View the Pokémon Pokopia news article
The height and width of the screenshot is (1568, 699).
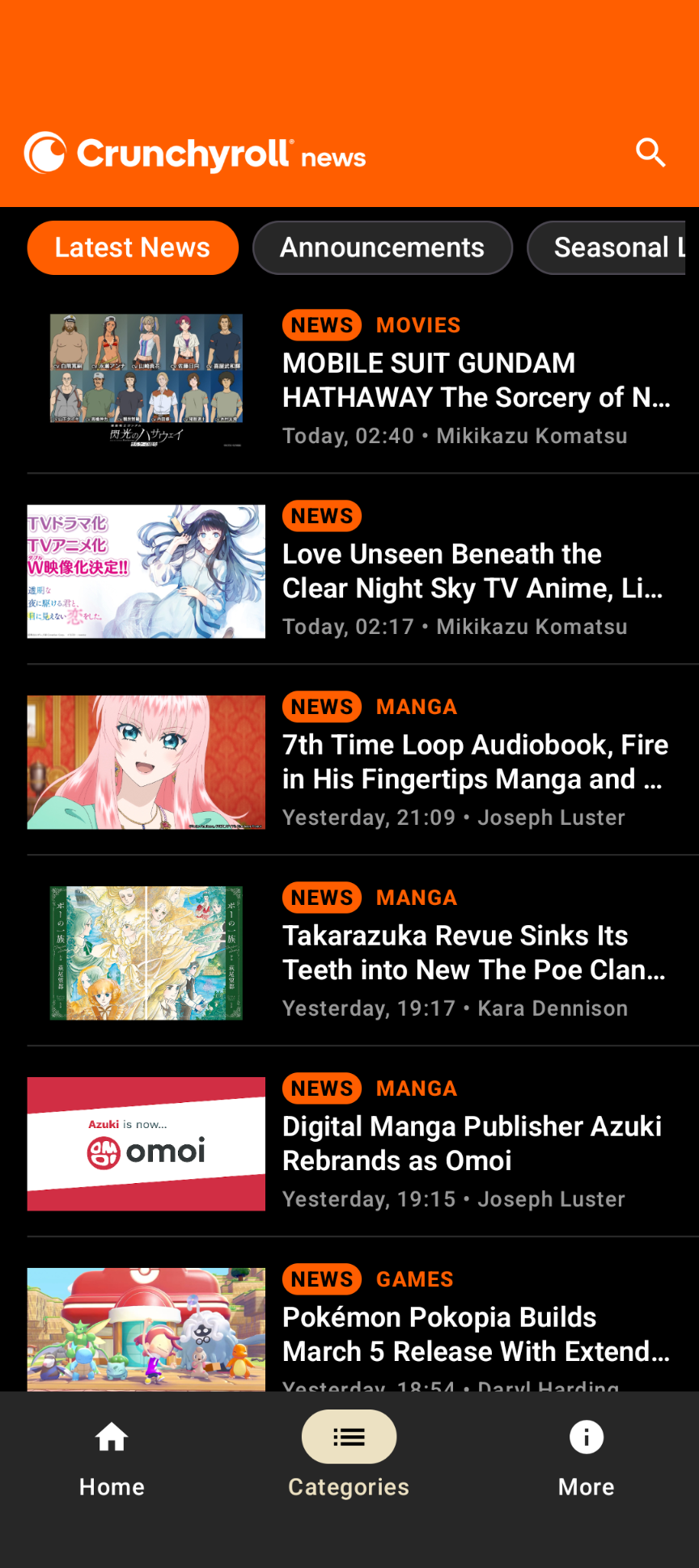pos(476,1333)
